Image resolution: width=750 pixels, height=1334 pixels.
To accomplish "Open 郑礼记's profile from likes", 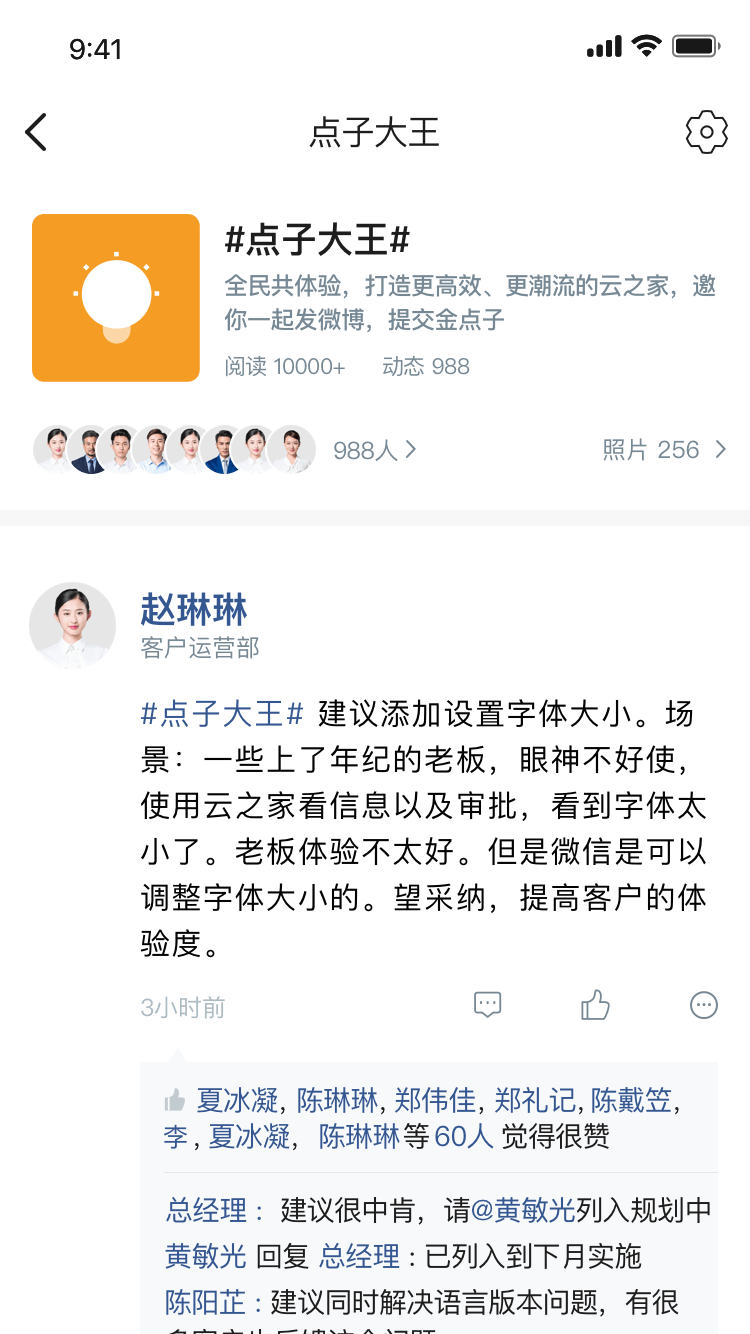I will [533, 1101].
